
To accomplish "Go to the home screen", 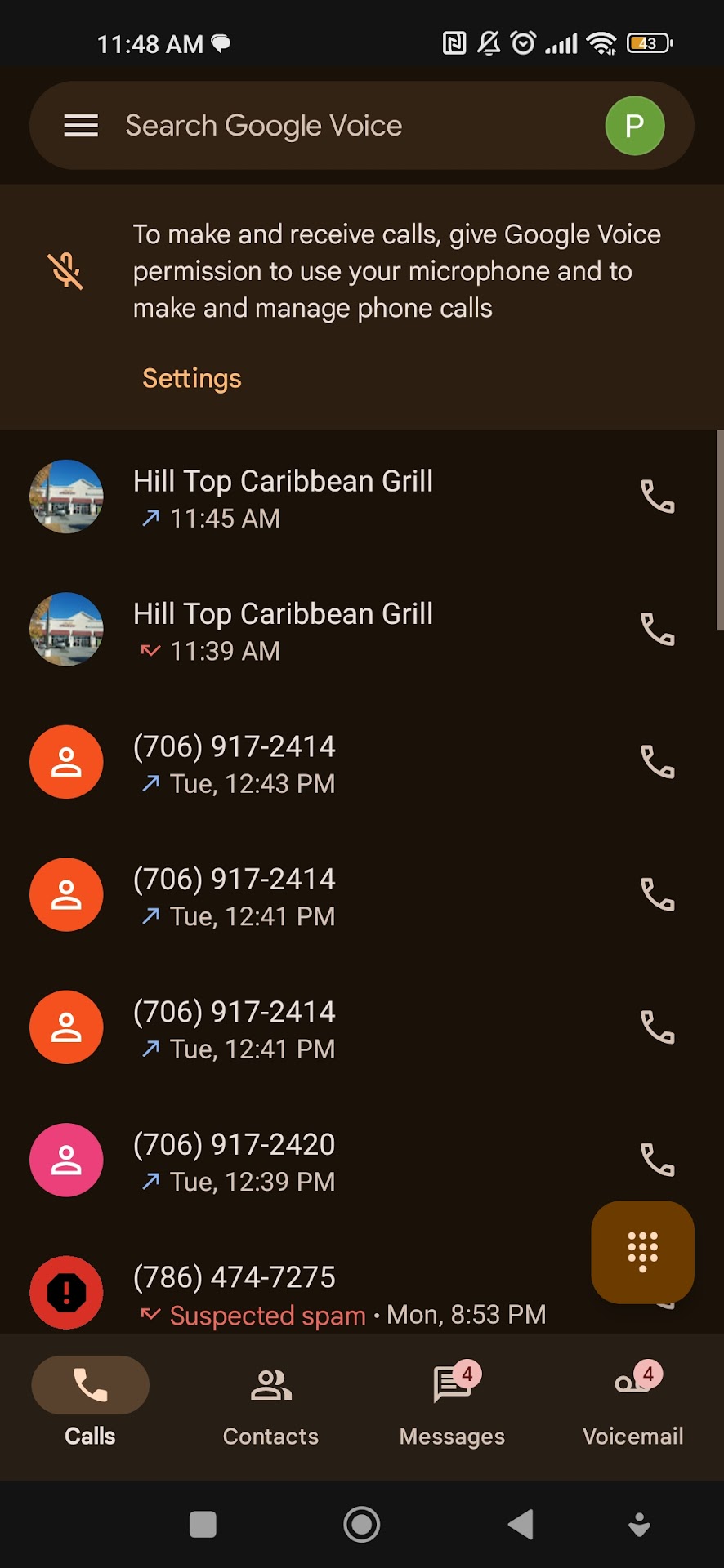I will [362, 1524].
